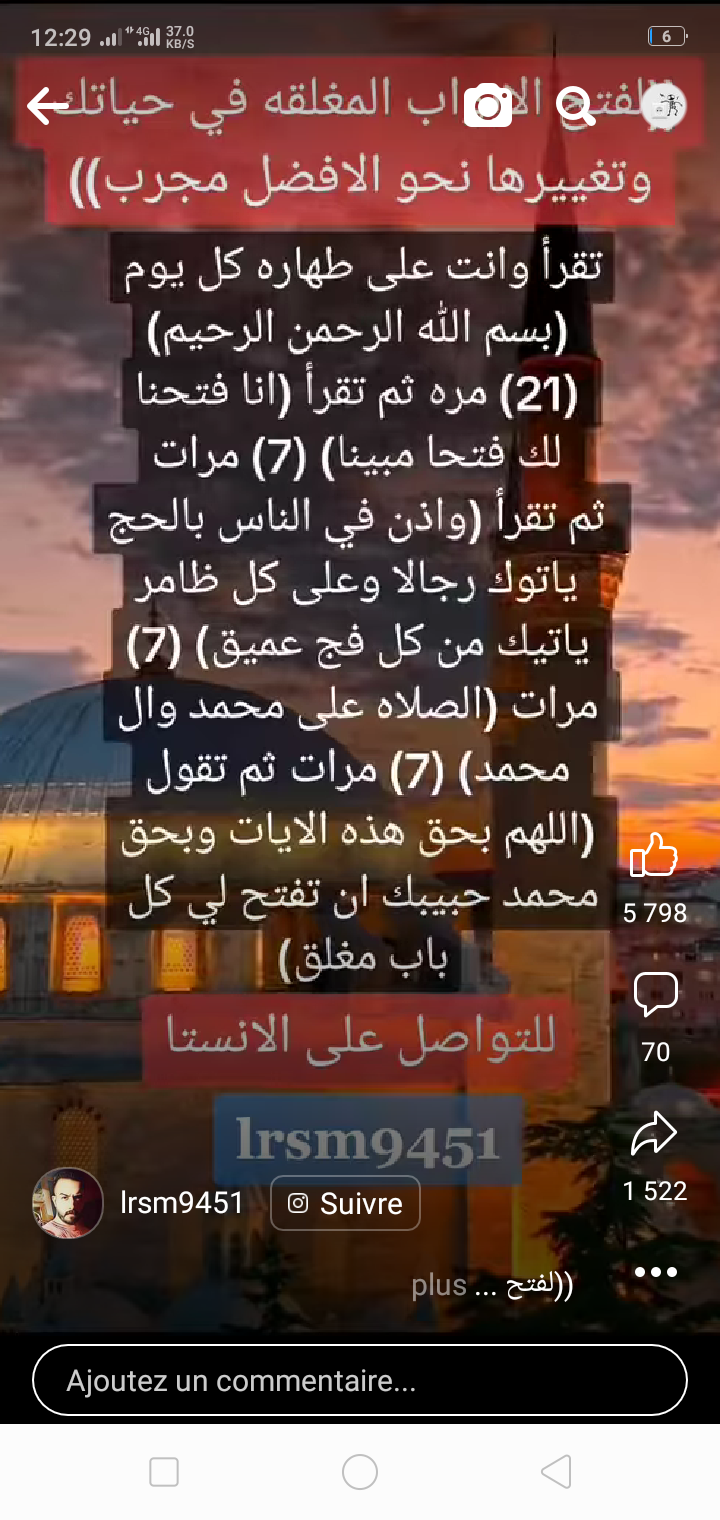The width and height of the screenshot is (720, 1520).
Task: Tap the "Ajoutez un commentaire" field
Action: 360,1381
